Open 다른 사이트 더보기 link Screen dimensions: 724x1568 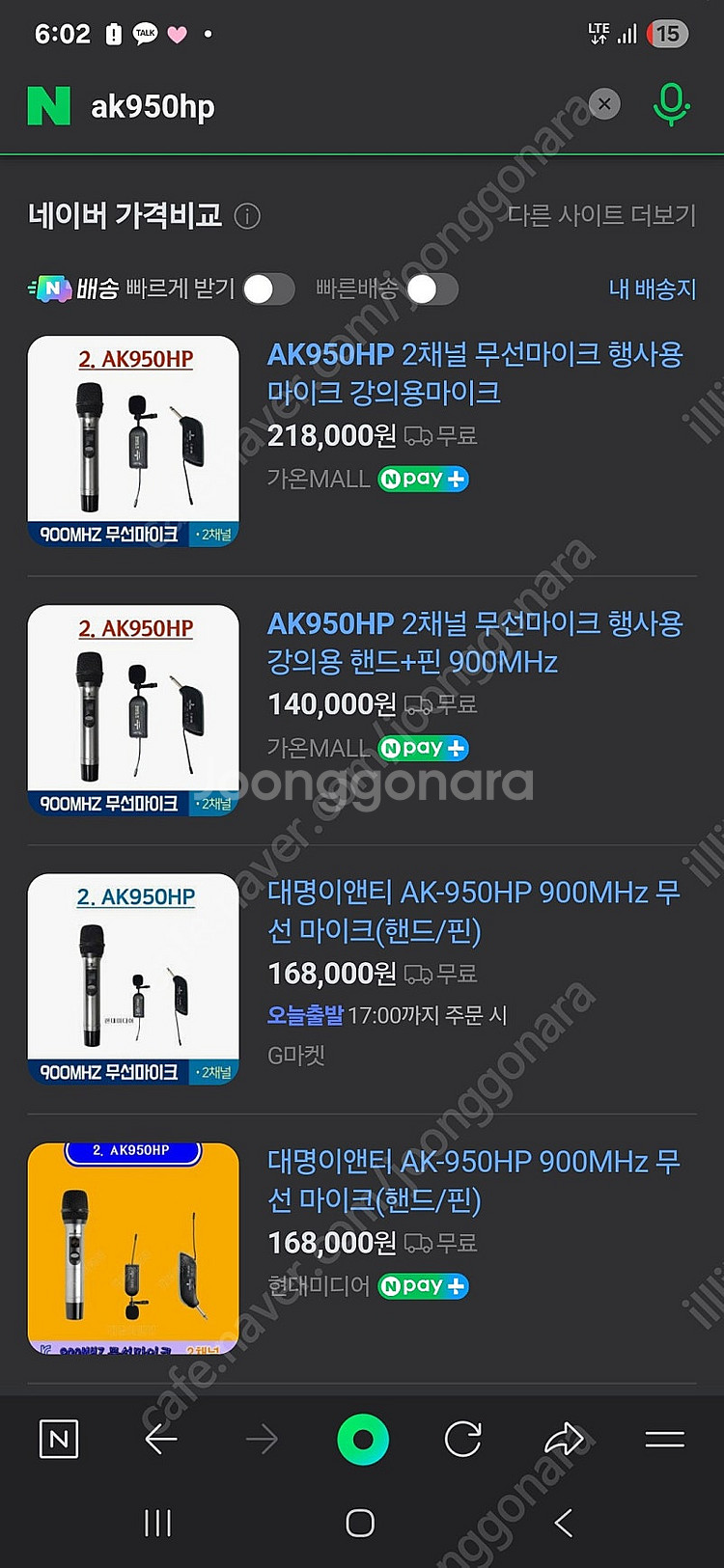601,215
